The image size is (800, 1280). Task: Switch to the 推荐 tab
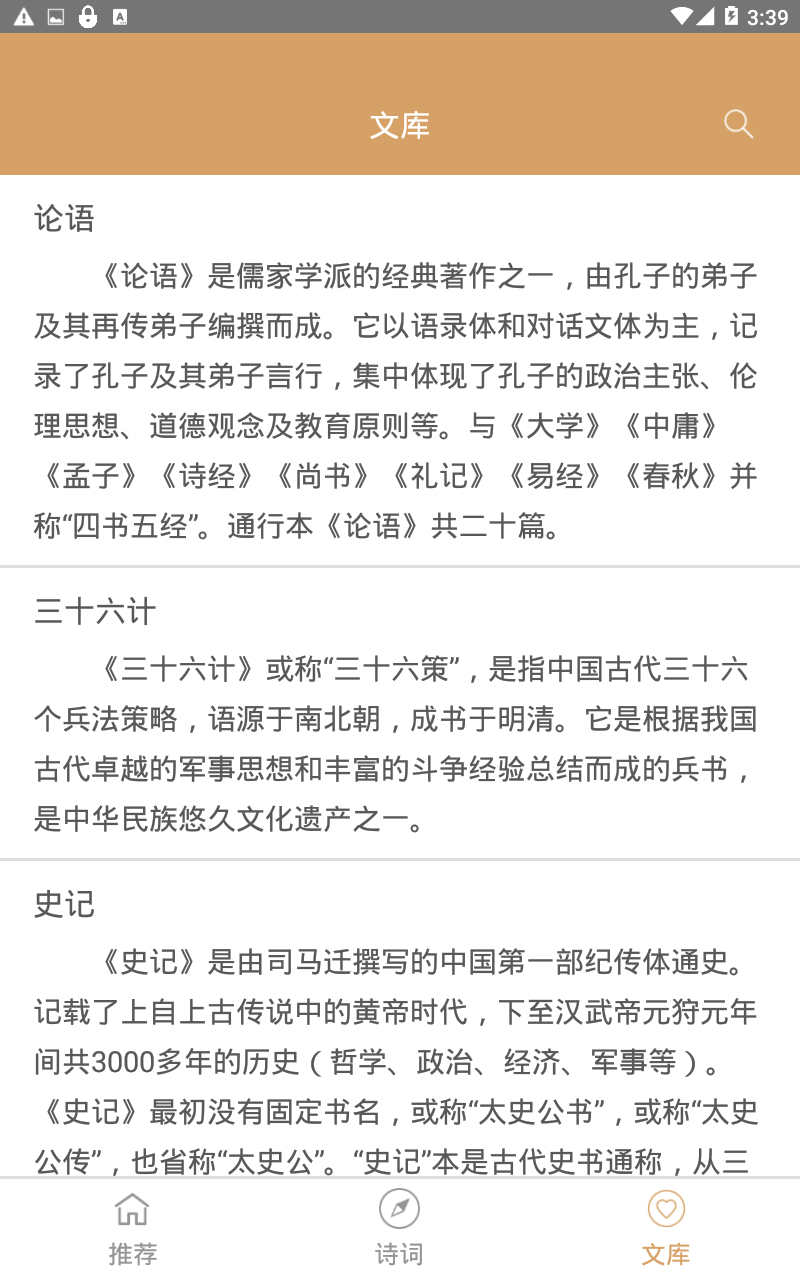[133, 1229]
